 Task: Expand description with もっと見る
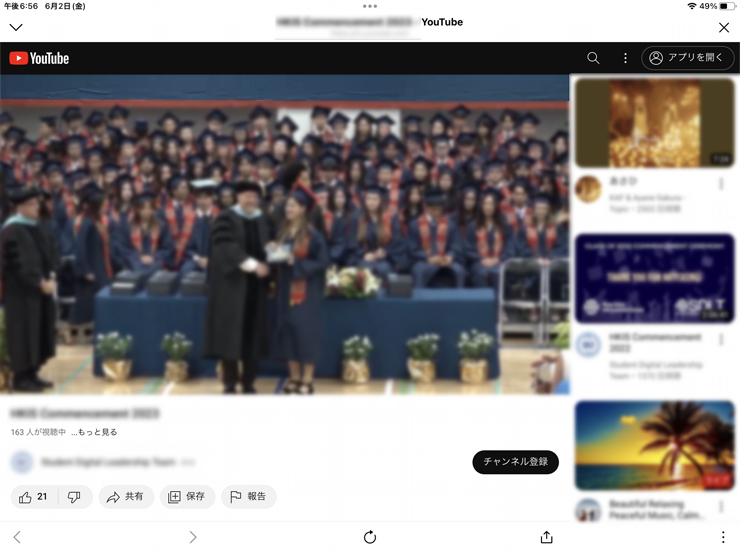pyautogui.click(x=94, y=432)
